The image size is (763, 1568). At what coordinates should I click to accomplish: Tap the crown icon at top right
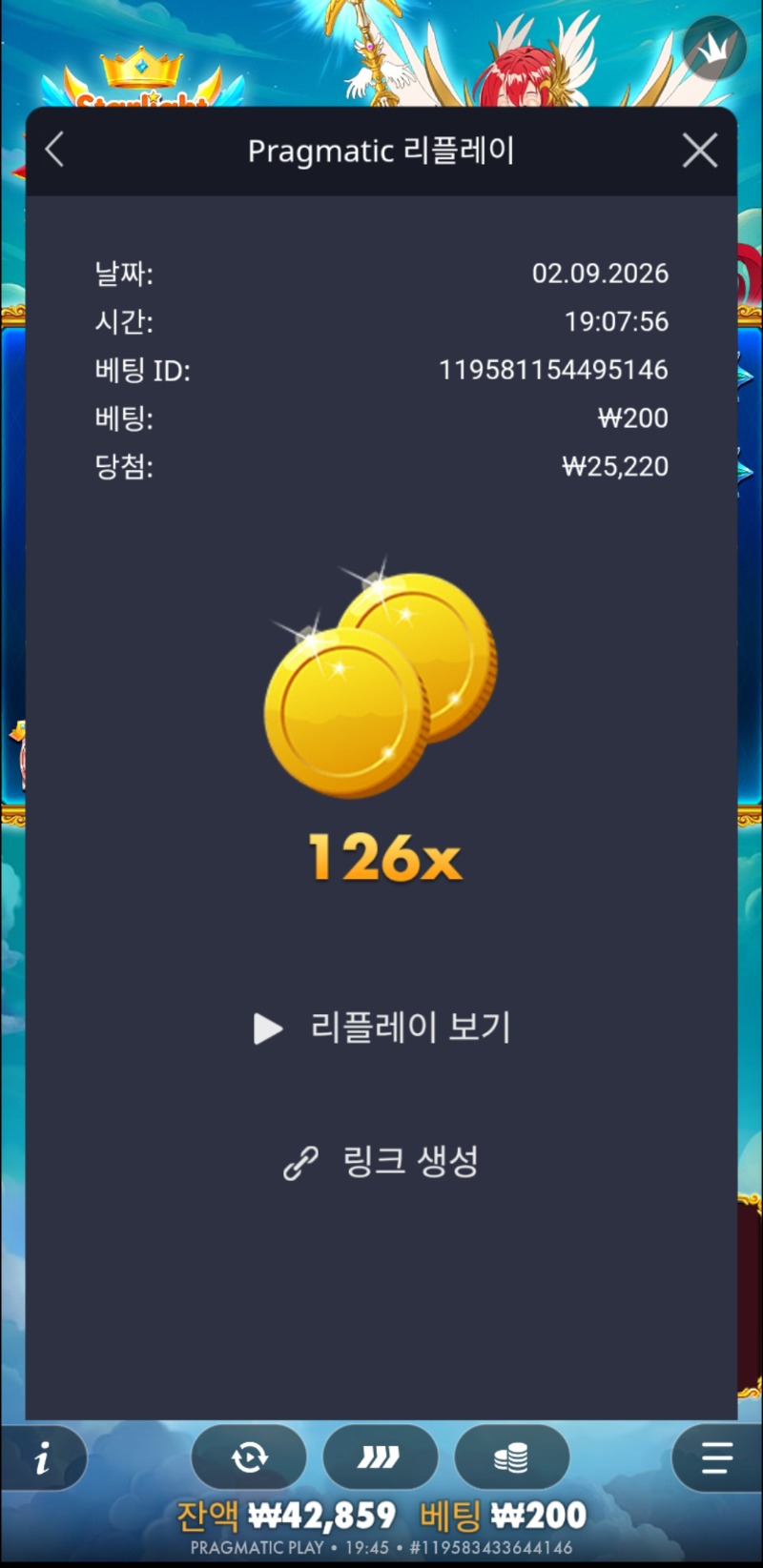pos(713,49)
